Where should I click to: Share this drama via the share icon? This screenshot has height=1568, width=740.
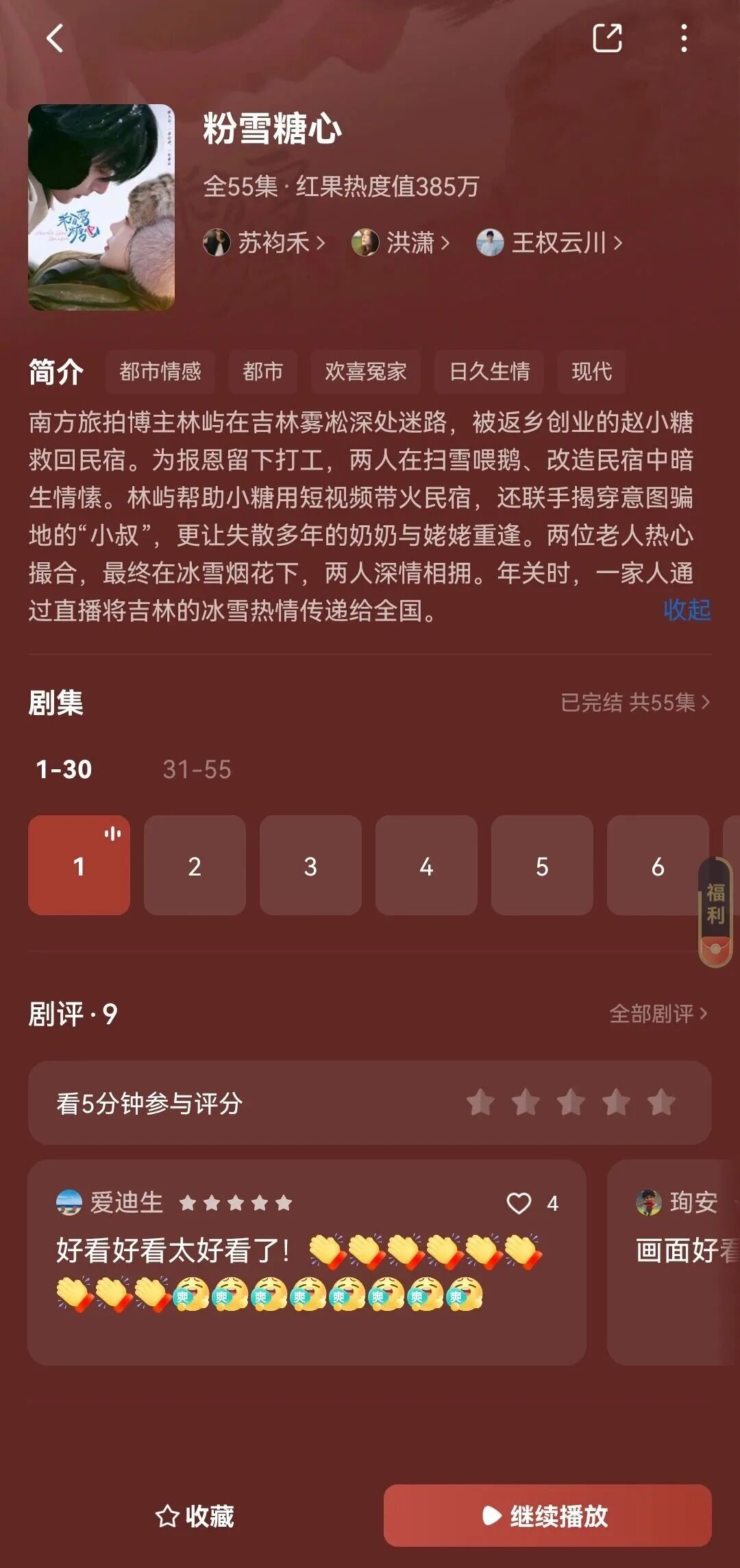607,38
